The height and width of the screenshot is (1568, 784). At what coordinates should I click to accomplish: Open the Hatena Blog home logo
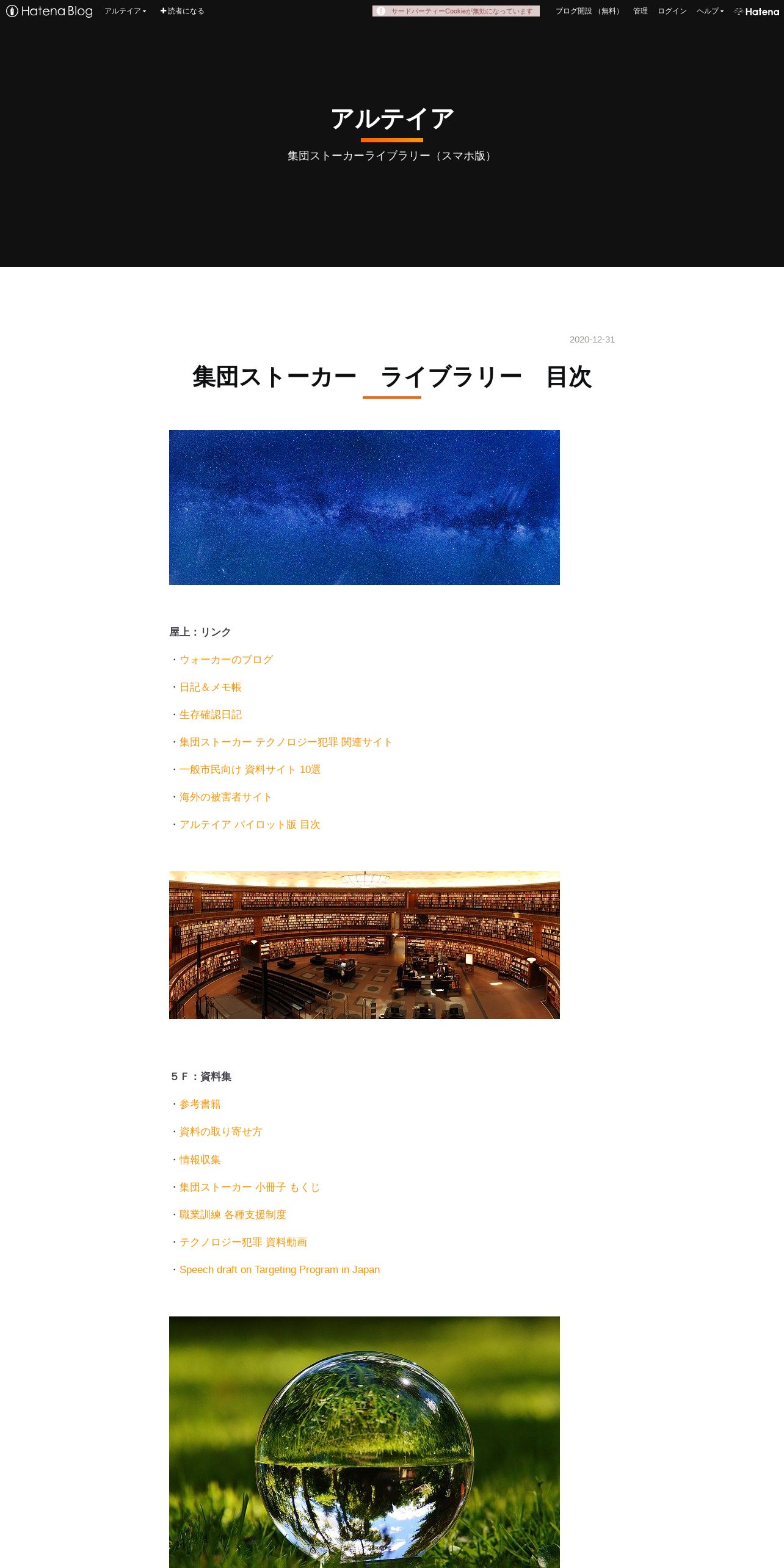coord(49,11)
